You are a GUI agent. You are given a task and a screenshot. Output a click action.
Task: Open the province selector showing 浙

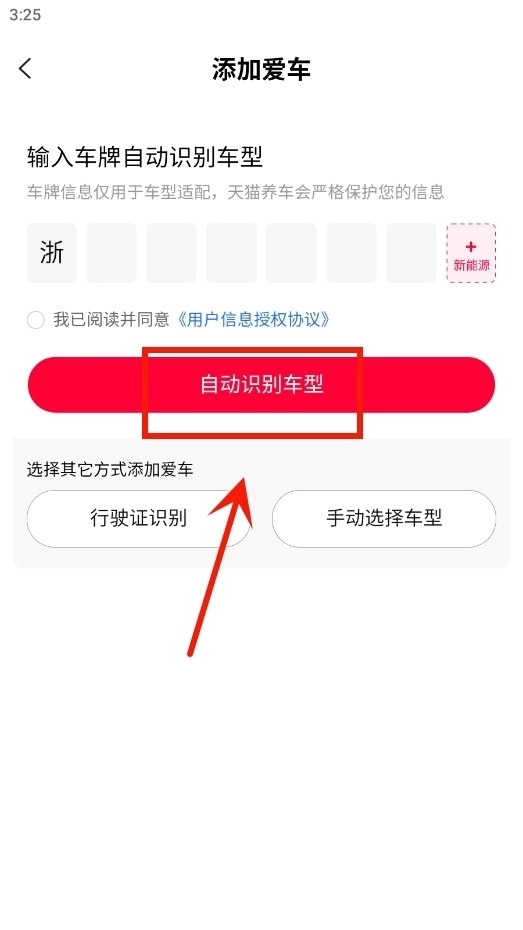click(52, 253)
